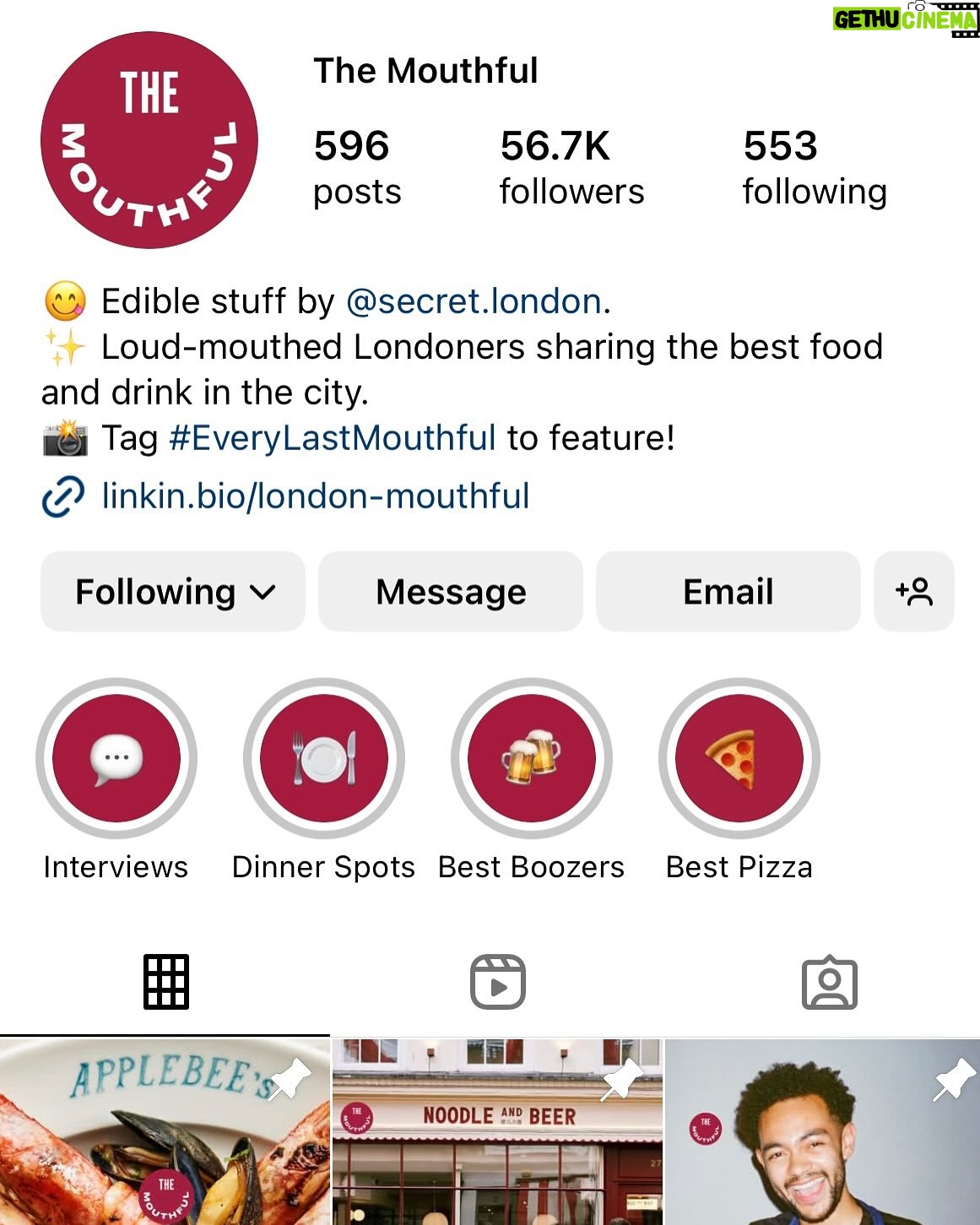Open the Best Boozers highlight
Screen dimensions: 980x1225
[532, 758]
